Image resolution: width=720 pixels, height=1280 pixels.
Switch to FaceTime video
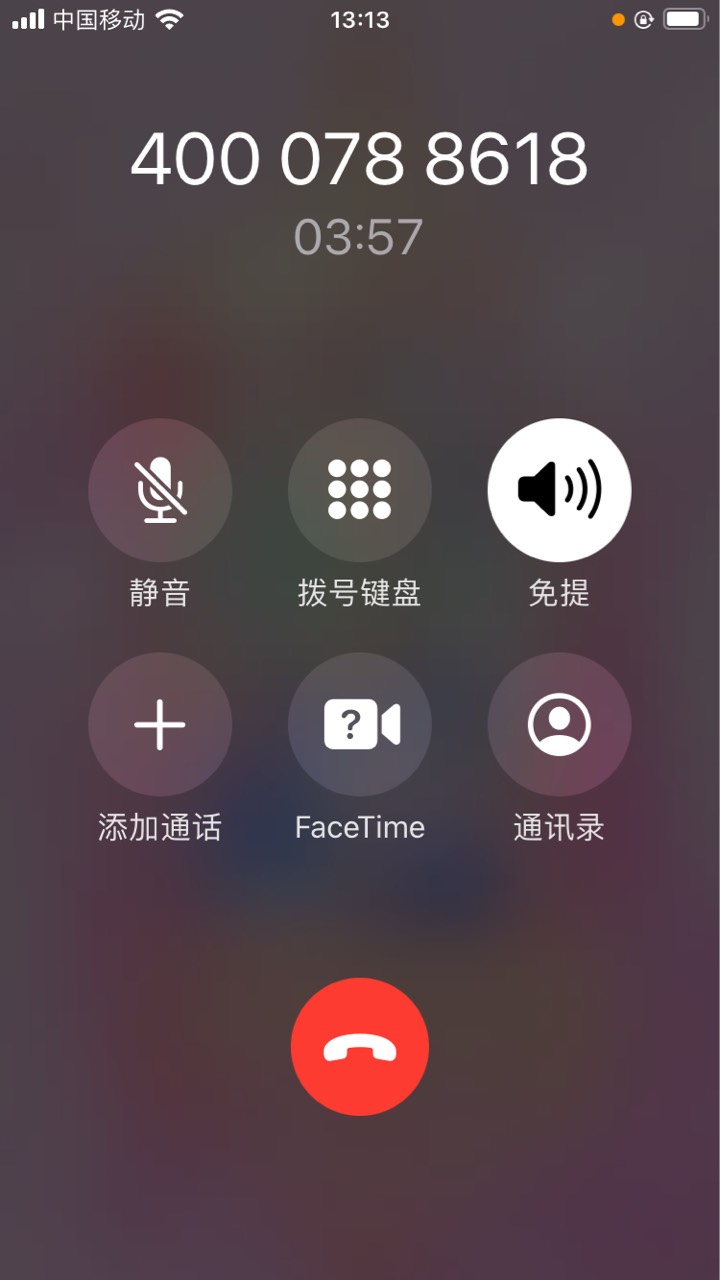(360, 724)
